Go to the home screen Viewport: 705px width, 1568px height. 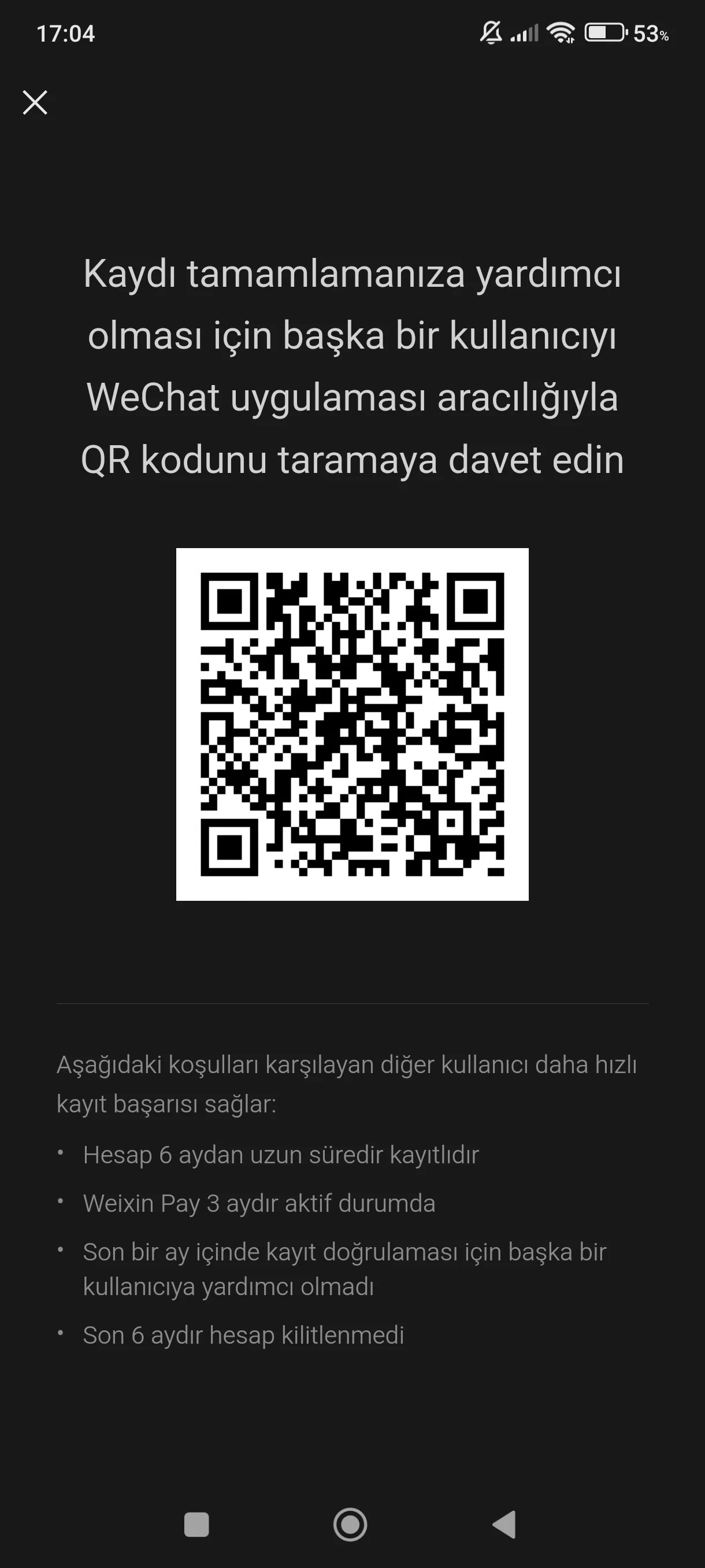(x=350, y=1524)
